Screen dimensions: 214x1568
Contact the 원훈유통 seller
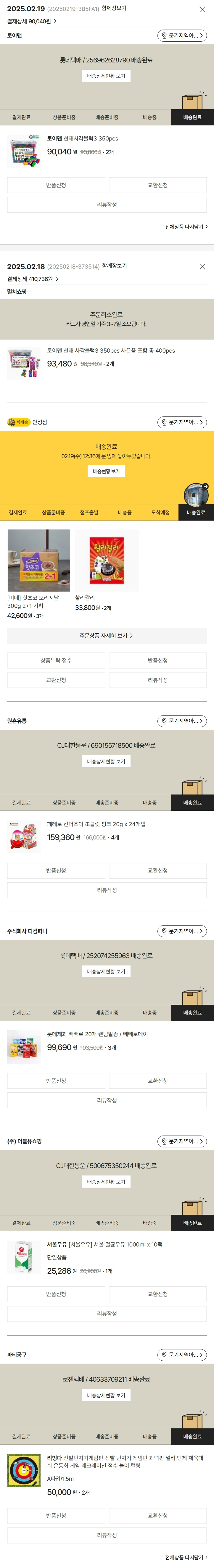[x=182, y=721]
